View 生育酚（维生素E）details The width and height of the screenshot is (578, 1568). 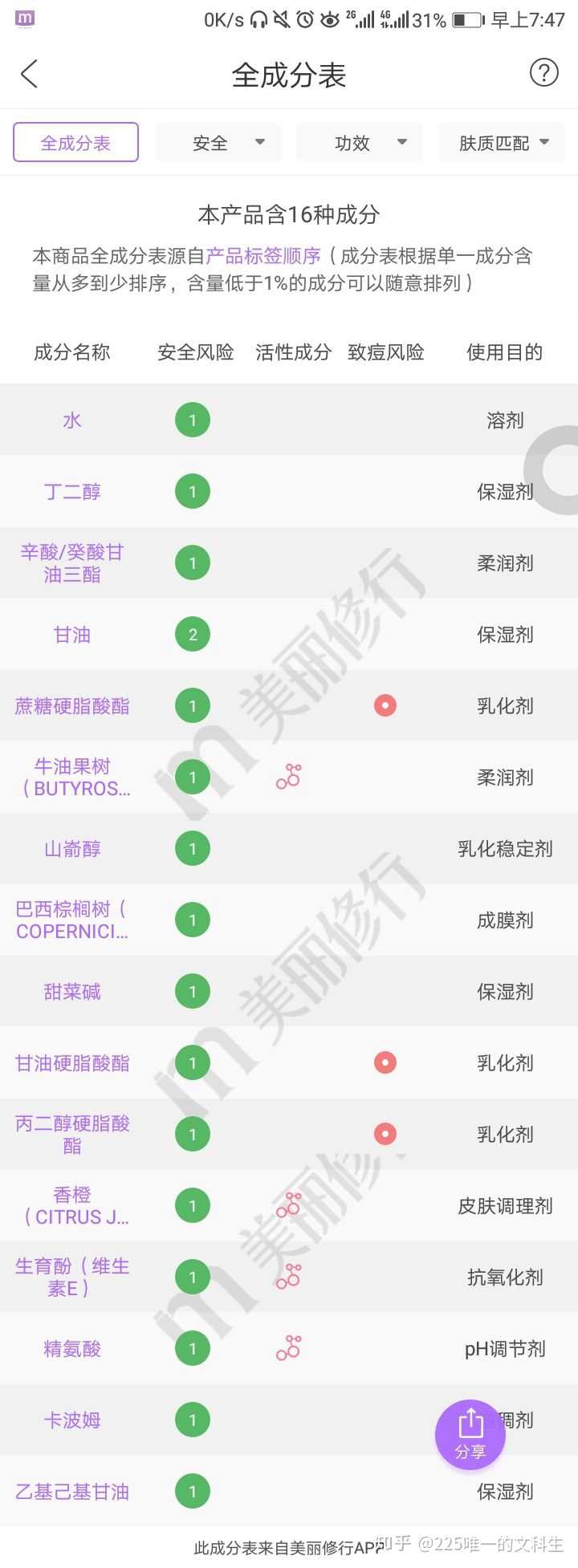[72, 1277]
